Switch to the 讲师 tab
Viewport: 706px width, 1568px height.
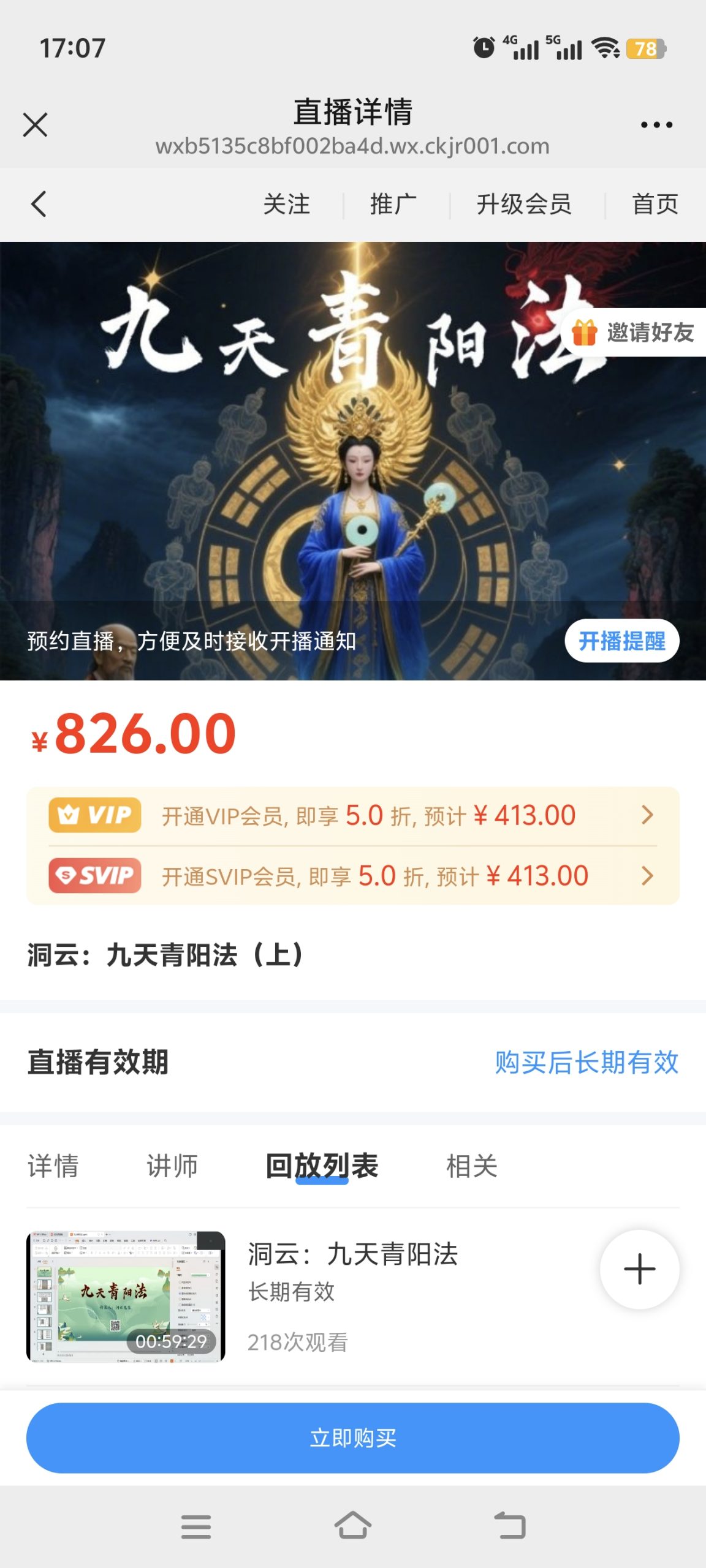172,1166
